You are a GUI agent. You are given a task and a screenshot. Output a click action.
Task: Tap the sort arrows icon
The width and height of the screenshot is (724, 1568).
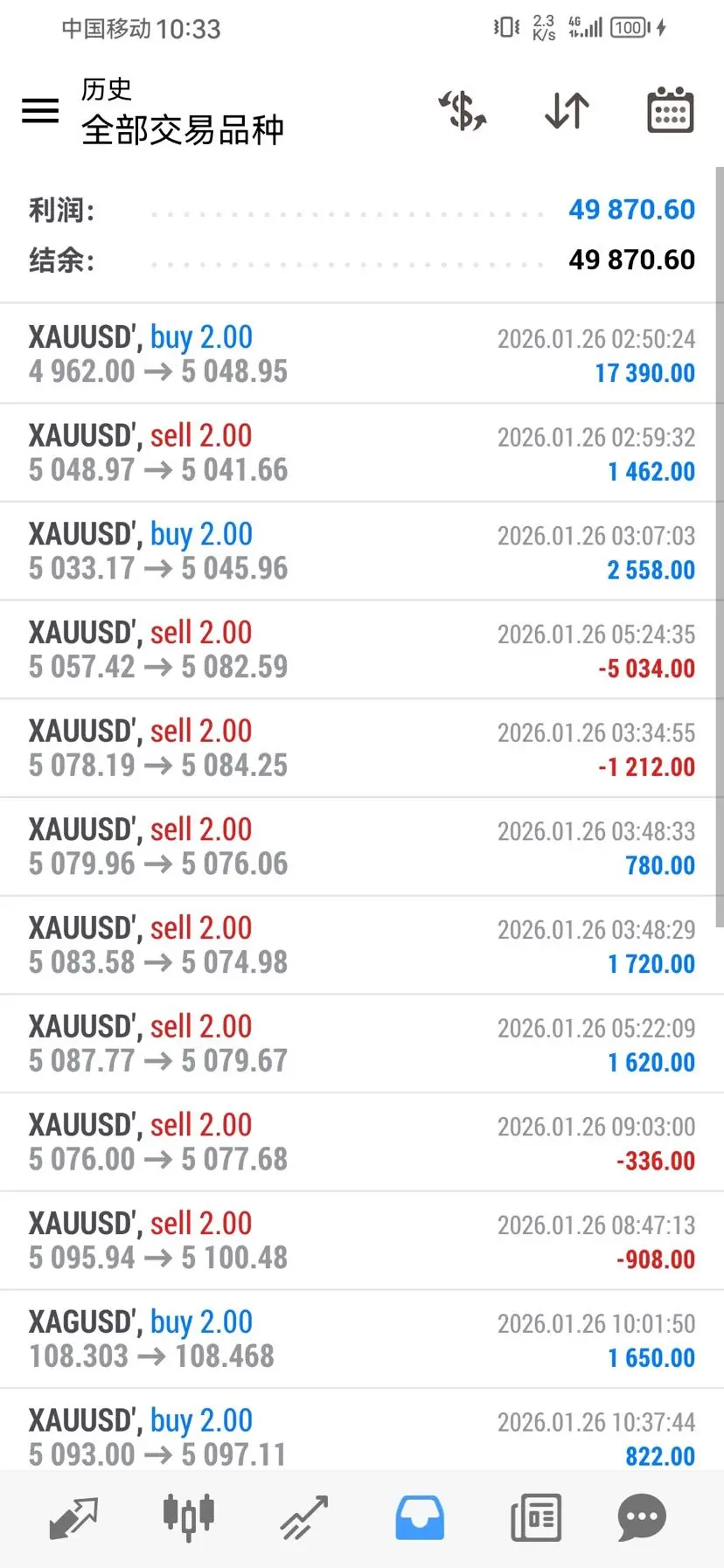click(567, 111)
